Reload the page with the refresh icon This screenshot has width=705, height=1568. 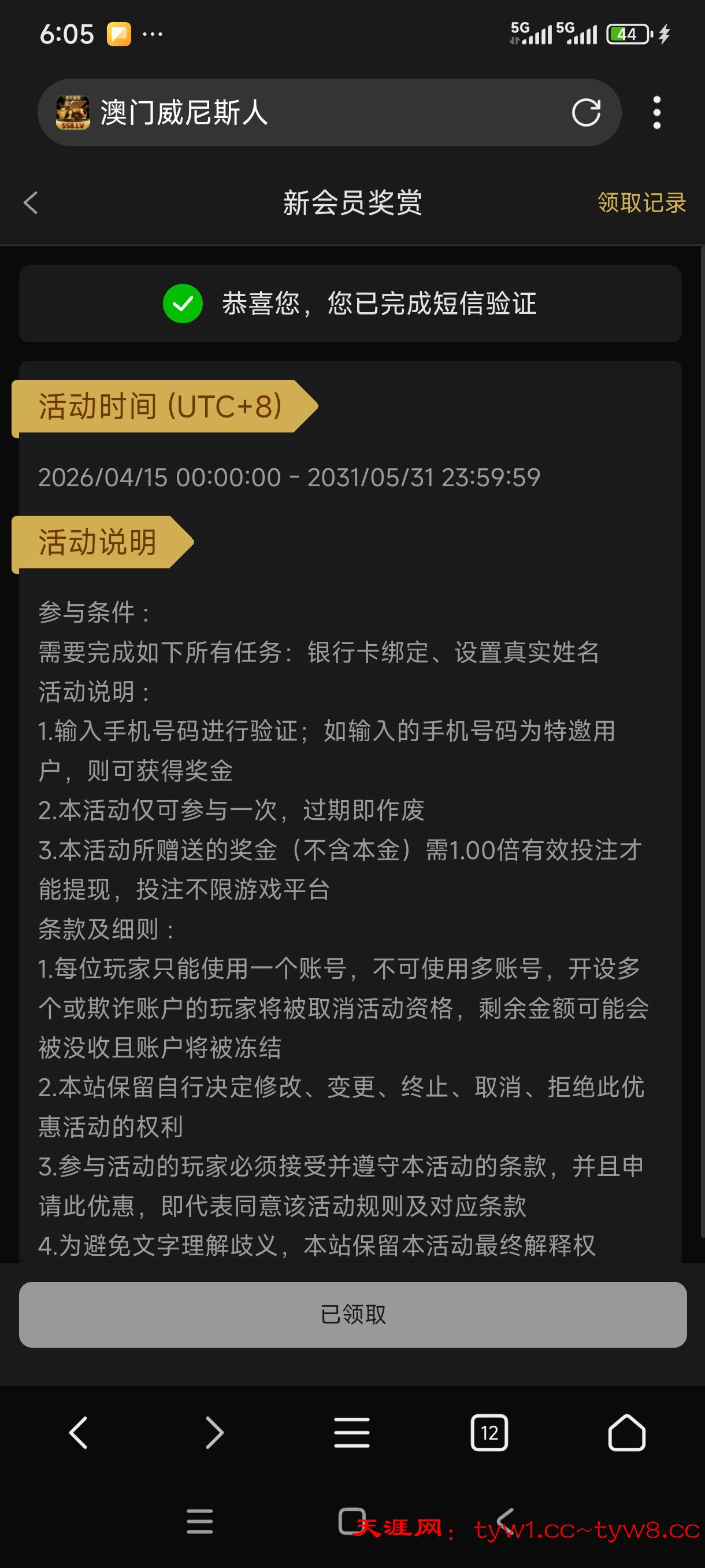(x=586, y=113)
